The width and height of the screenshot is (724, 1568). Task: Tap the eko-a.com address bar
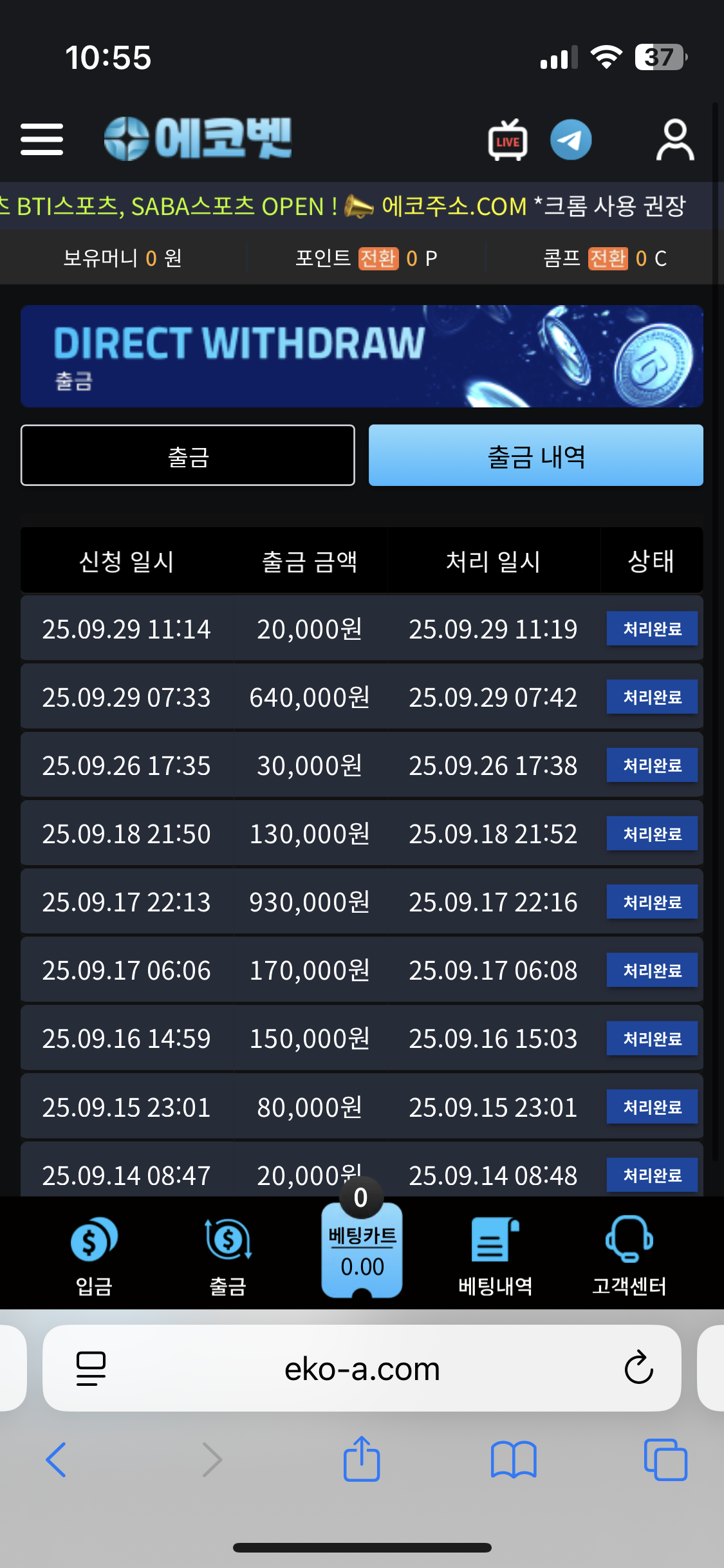click(x=362, y=1368)
